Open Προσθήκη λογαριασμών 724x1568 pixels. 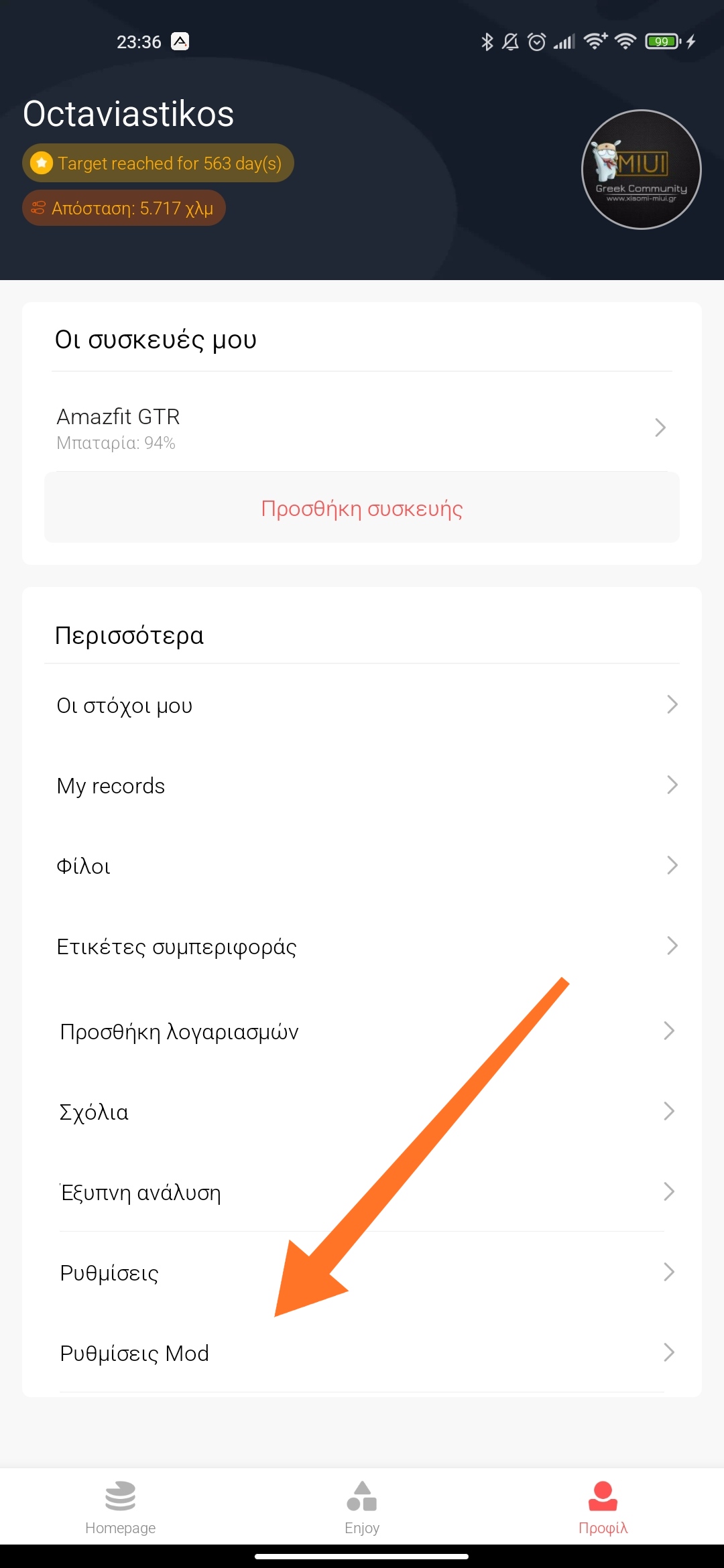(x=362, y=1031)
